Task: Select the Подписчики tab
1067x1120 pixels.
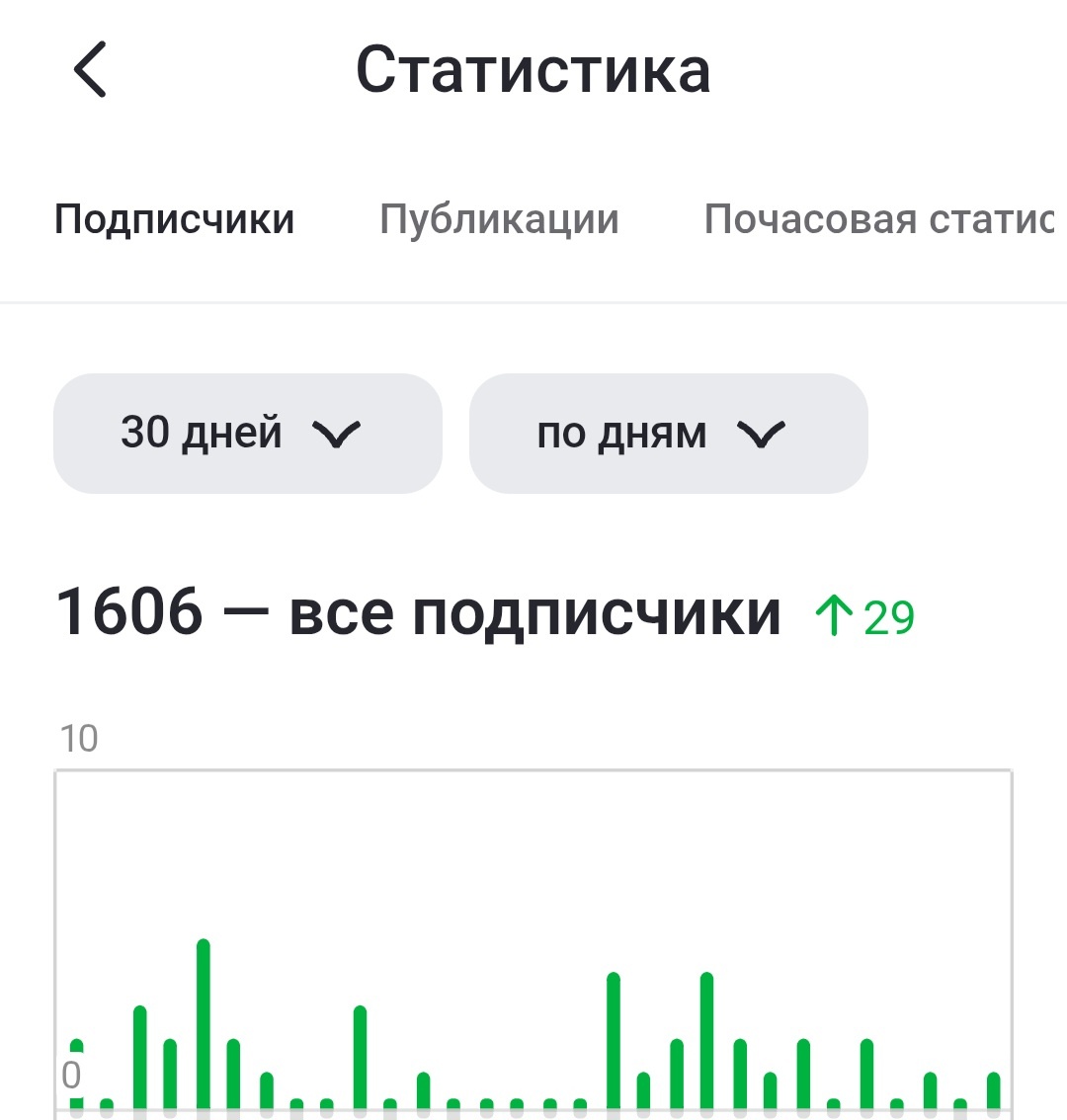Action: 175,219
